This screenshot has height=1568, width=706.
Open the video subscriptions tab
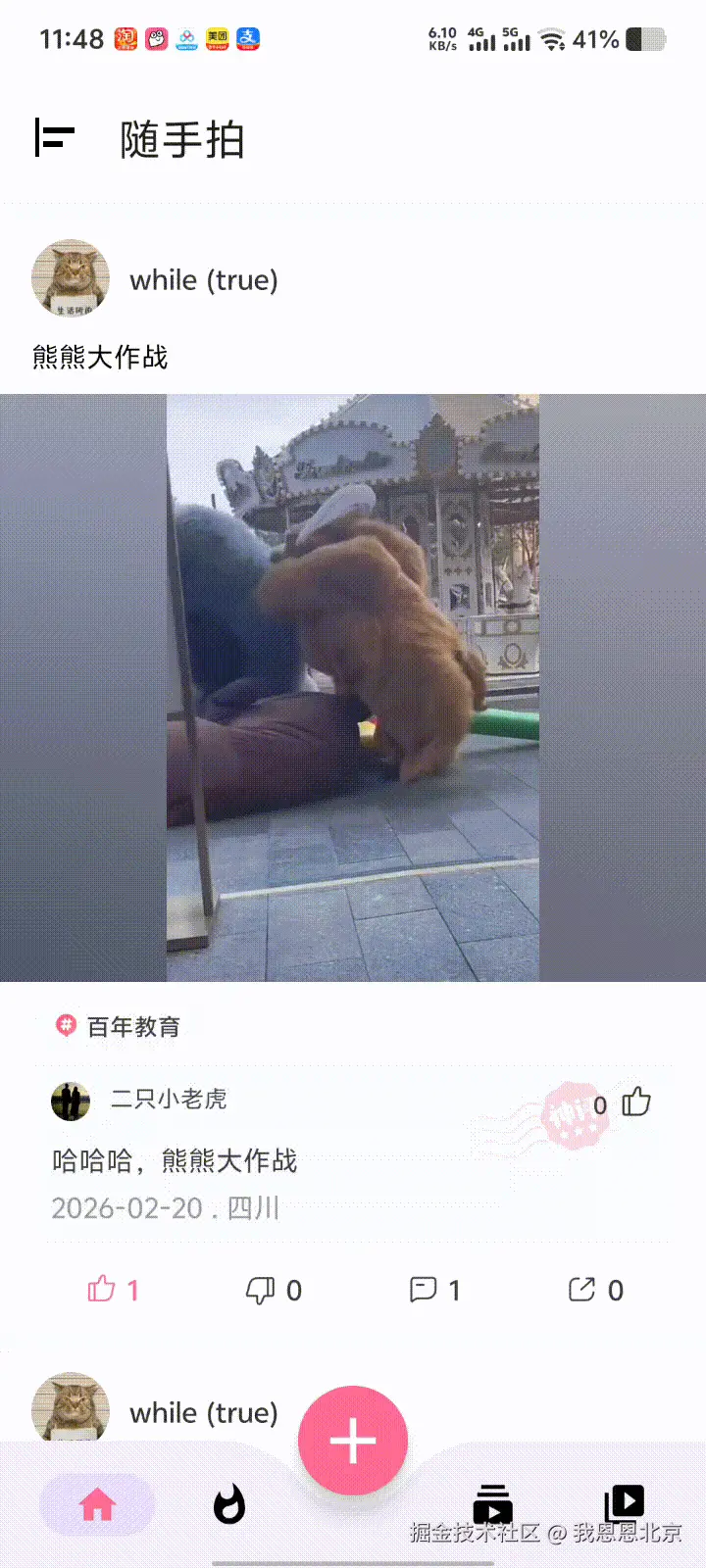pyautogui.click(x=492, y=1504)
